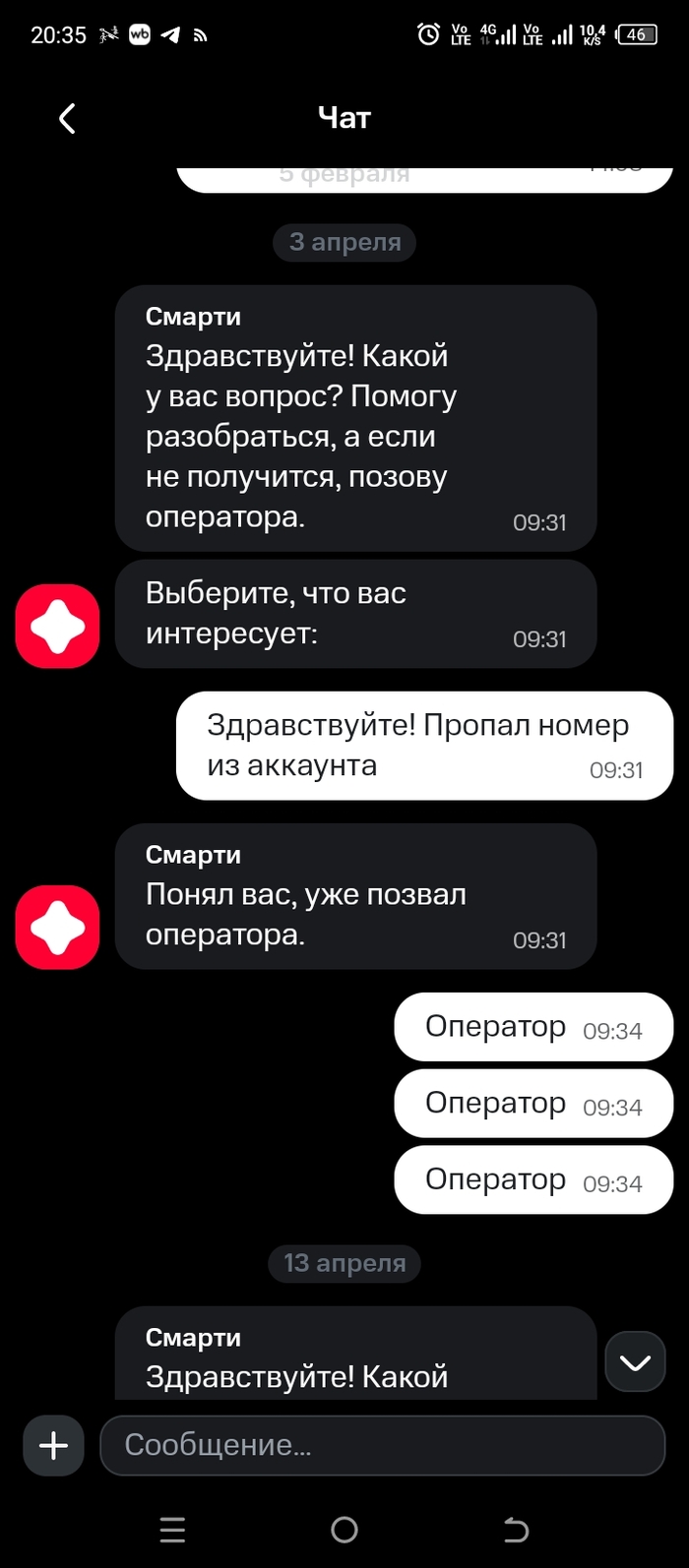Go back from the chat screen
The width and height of the screenshot is (689, 1568).
pos(67,119)
